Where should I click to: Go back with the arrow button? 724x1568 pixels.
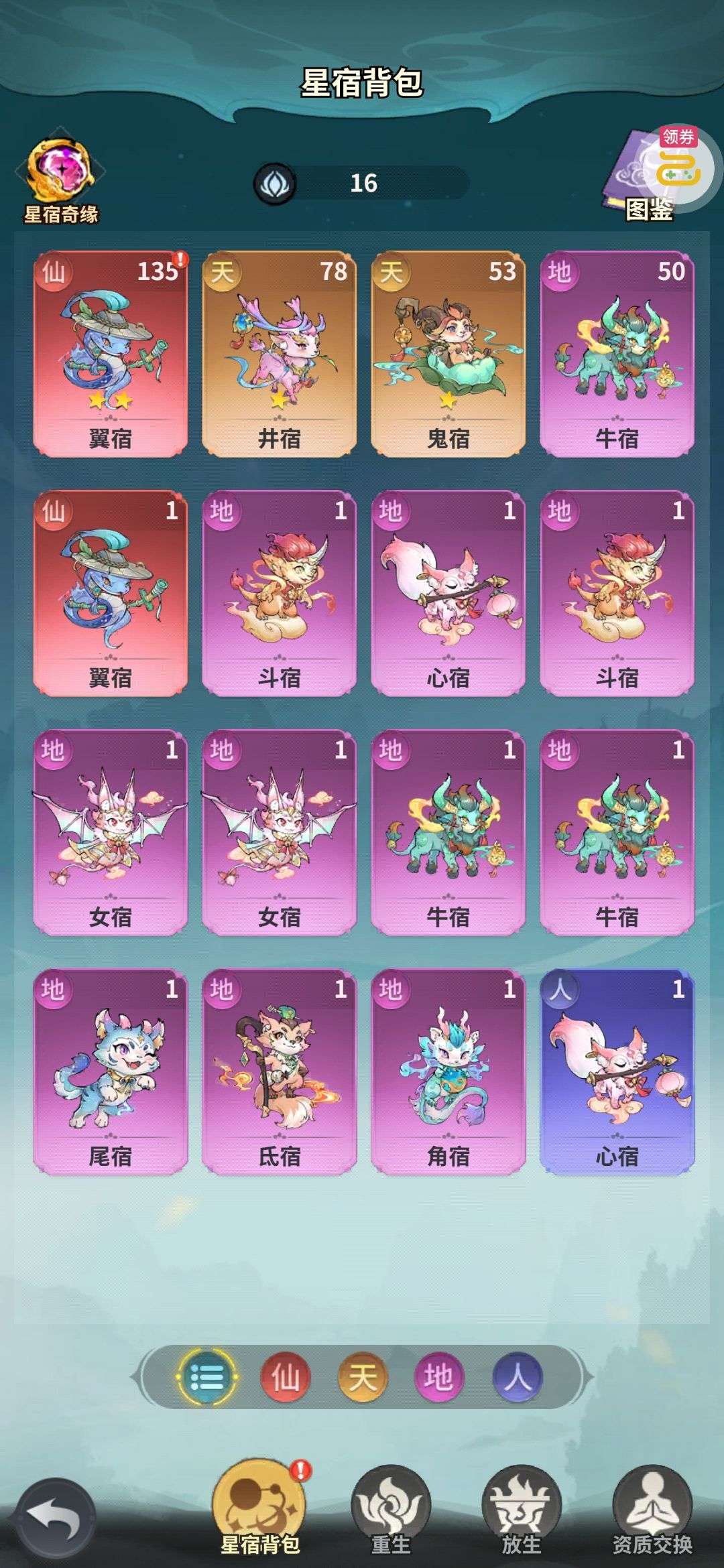click(56, 1519)
